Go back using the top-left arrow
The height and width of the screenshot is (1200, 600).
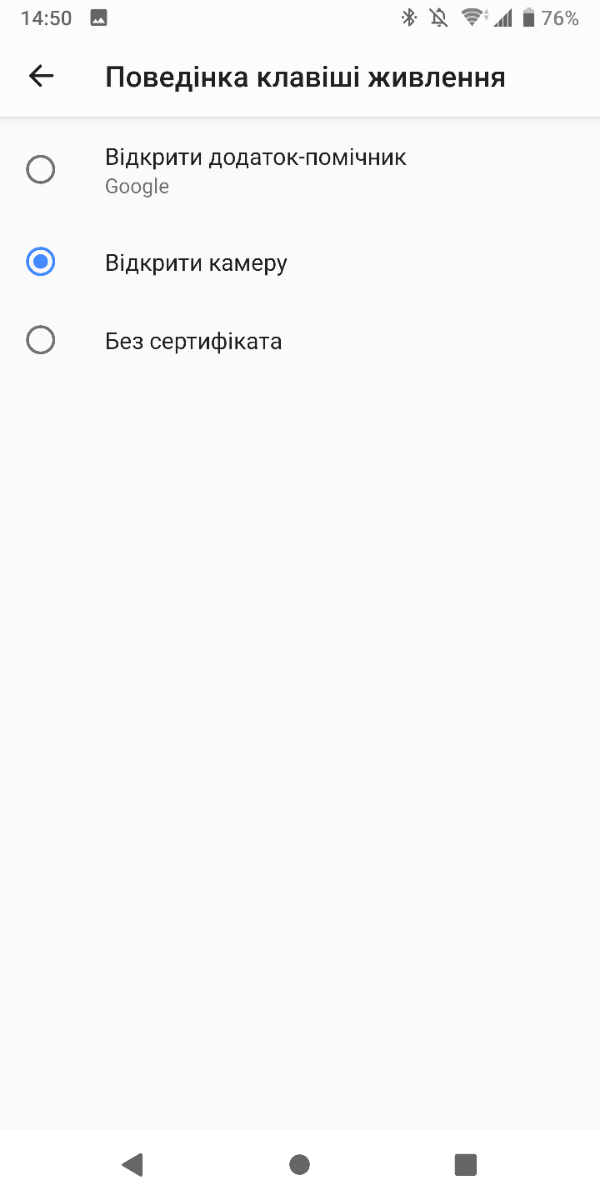pyautogui.click(x=41, y=76)
